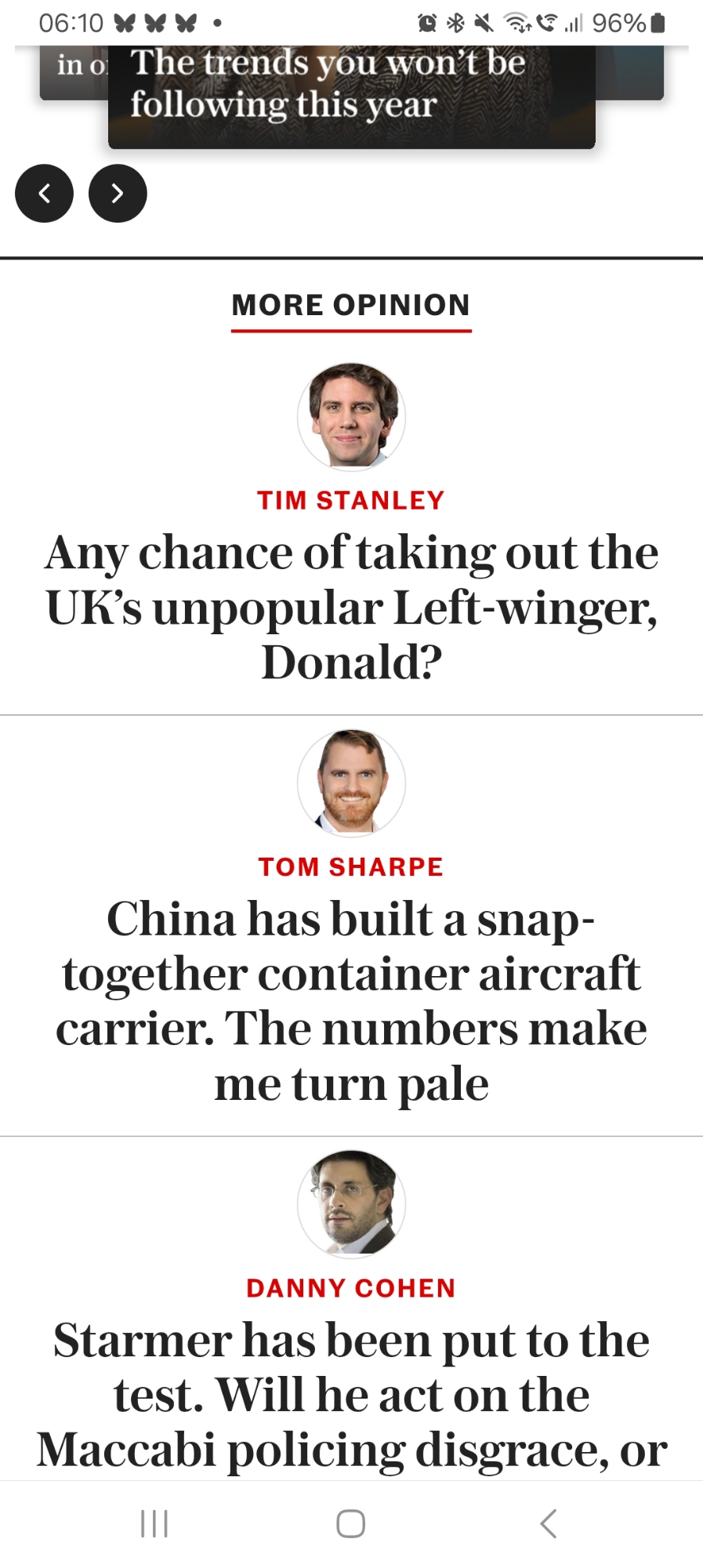The image size is (703, 1568).
Task: Tap Tim Stanley's author name
Action: tap(351, 500)
